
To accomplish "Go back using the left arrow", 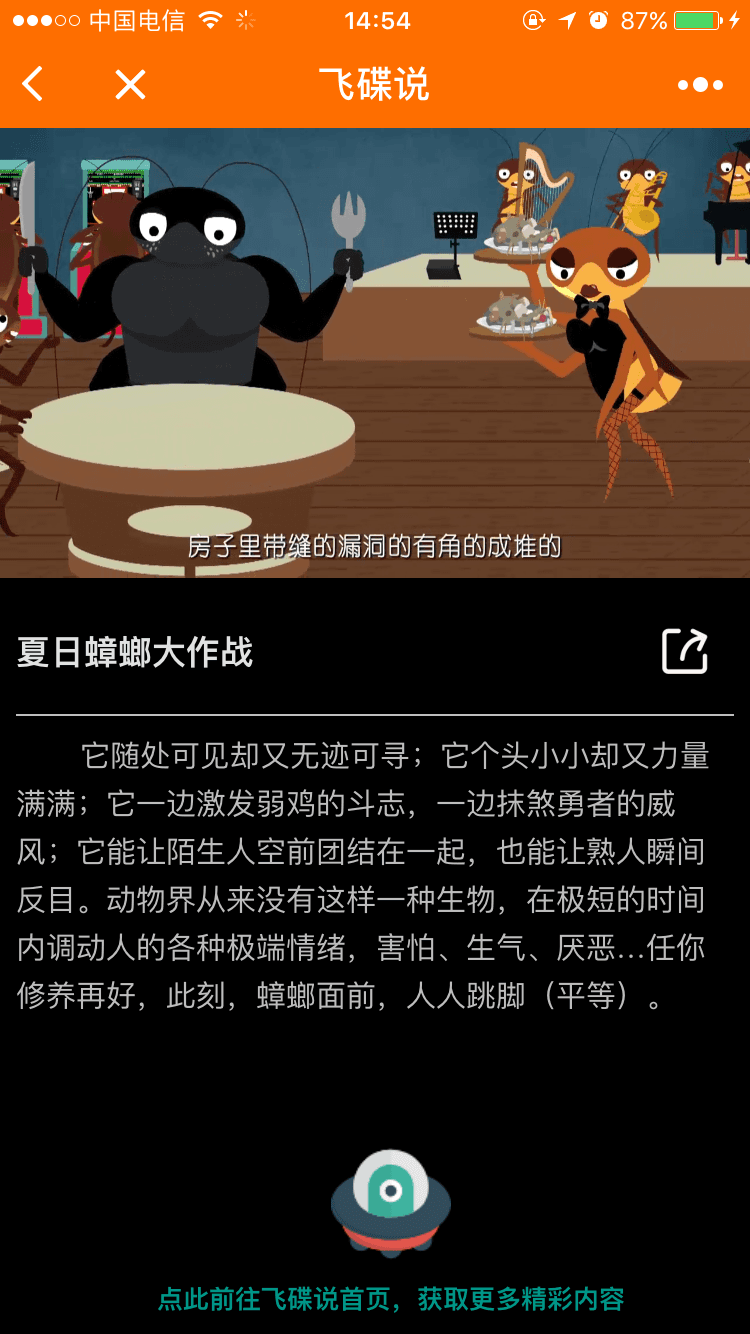I will (x=33, y=85).
